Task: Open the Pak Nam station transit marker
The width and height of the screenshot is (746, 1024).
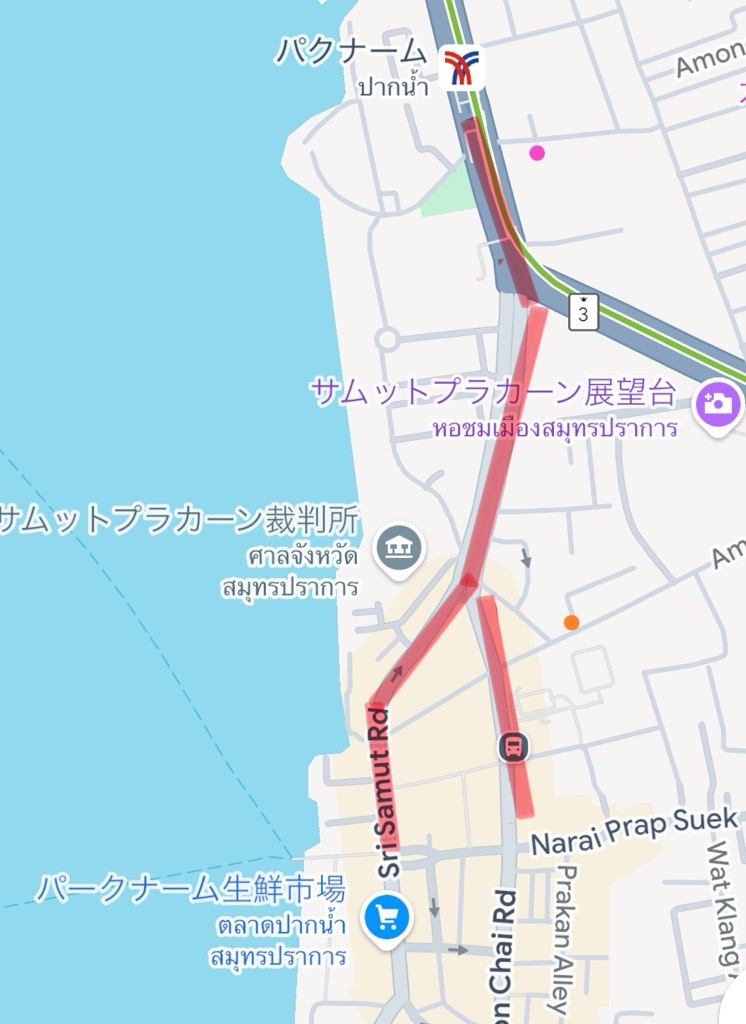Action: pos(462,68)
